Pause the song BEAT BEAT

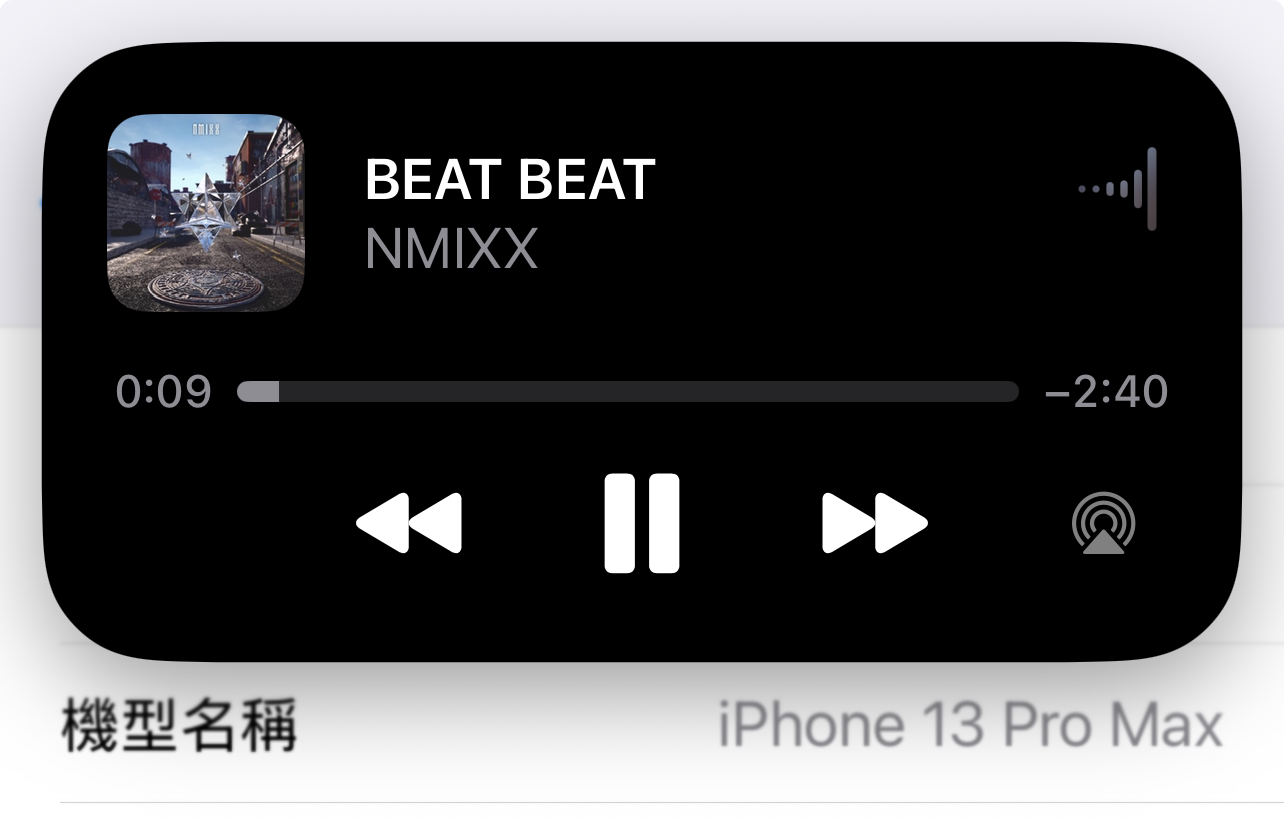coord(641,523)
